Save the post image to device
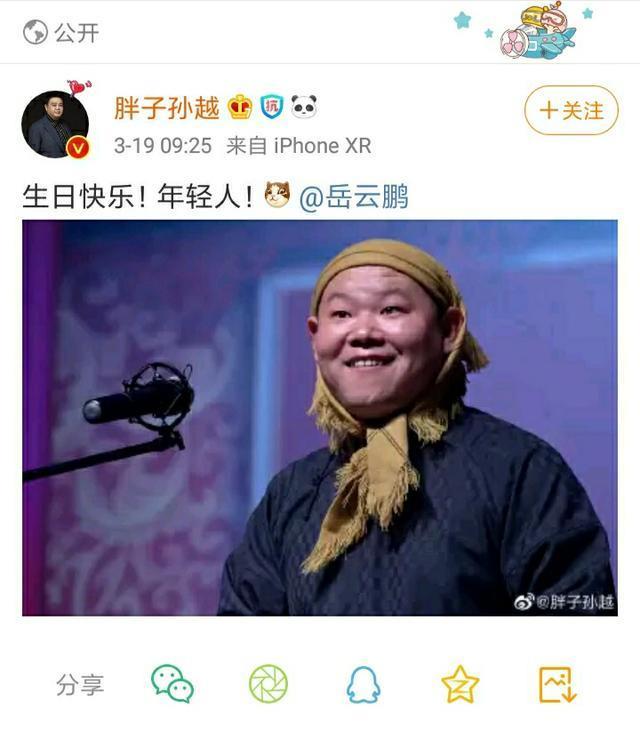Viewport: 640px width, 756px height. tap(557, 685)
